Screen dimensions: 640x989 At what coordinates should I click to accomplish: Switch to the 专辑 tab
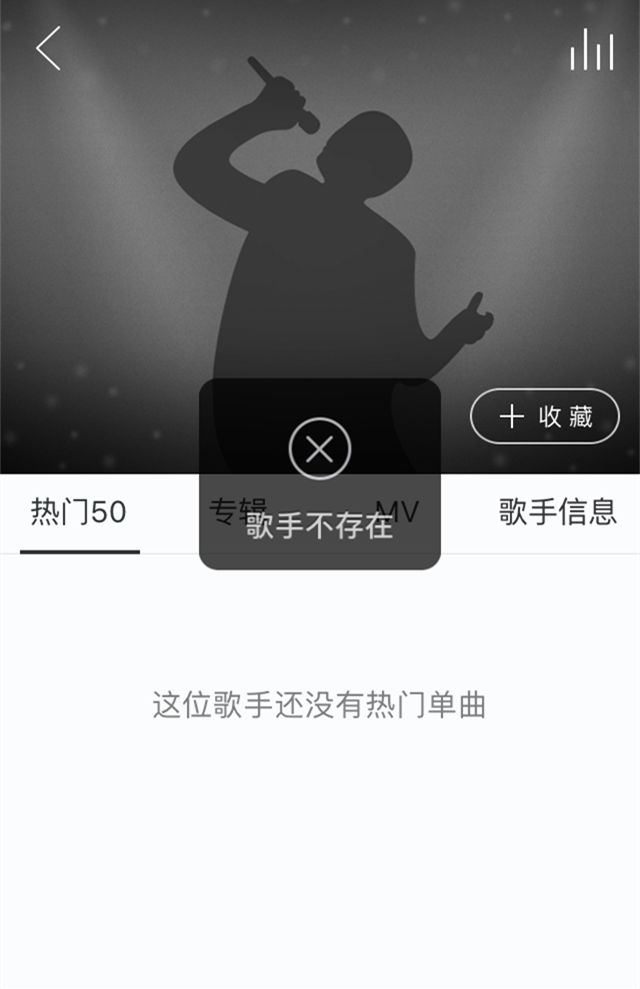pos(237,512)
